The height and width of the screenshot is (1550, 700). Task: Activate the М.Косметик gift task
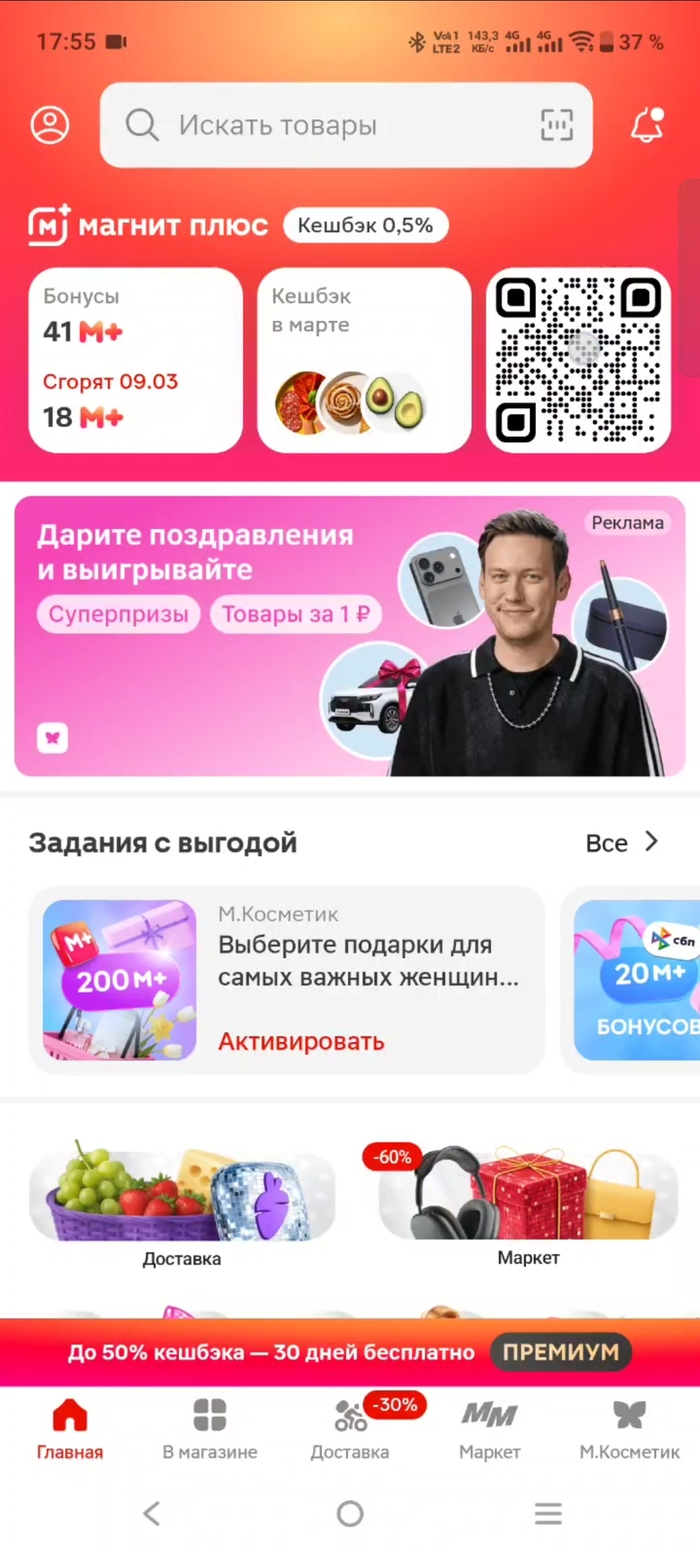point(301,1041)
